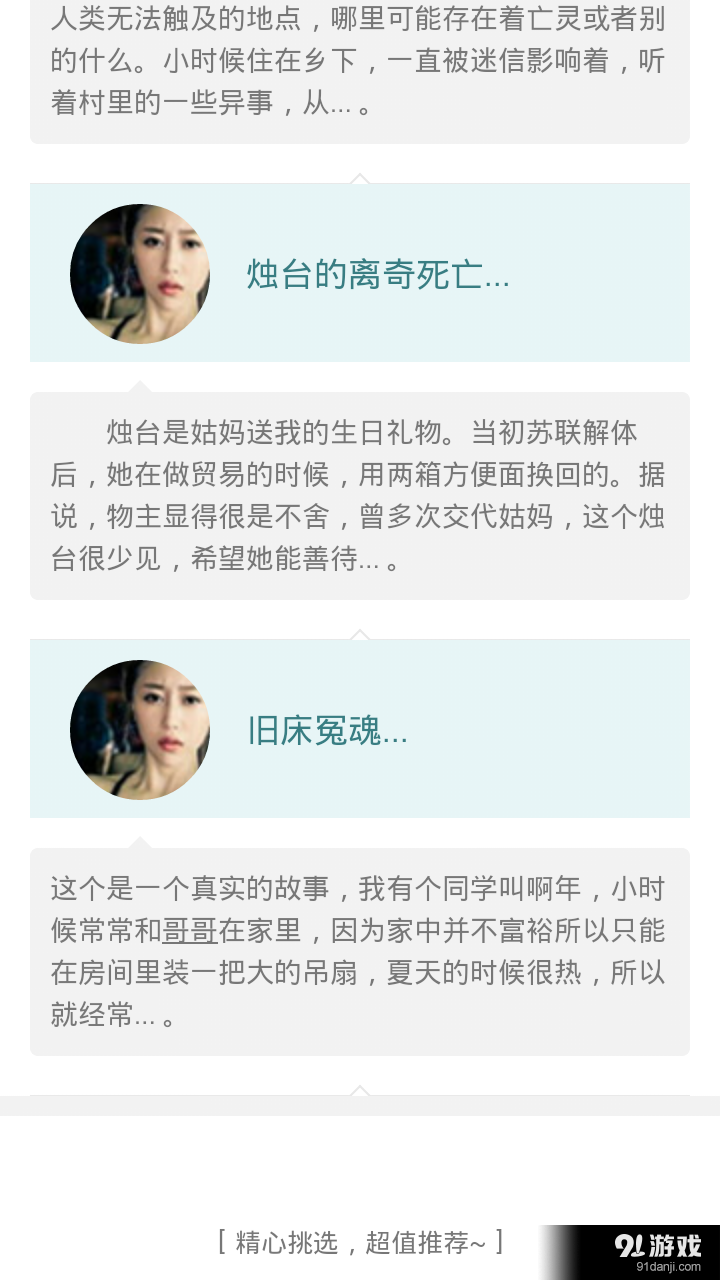Viewport: 720px width, 1280px height.
Task: Expand the chevron above the 旧床冤魂 section
Action: tap(359, 634)
